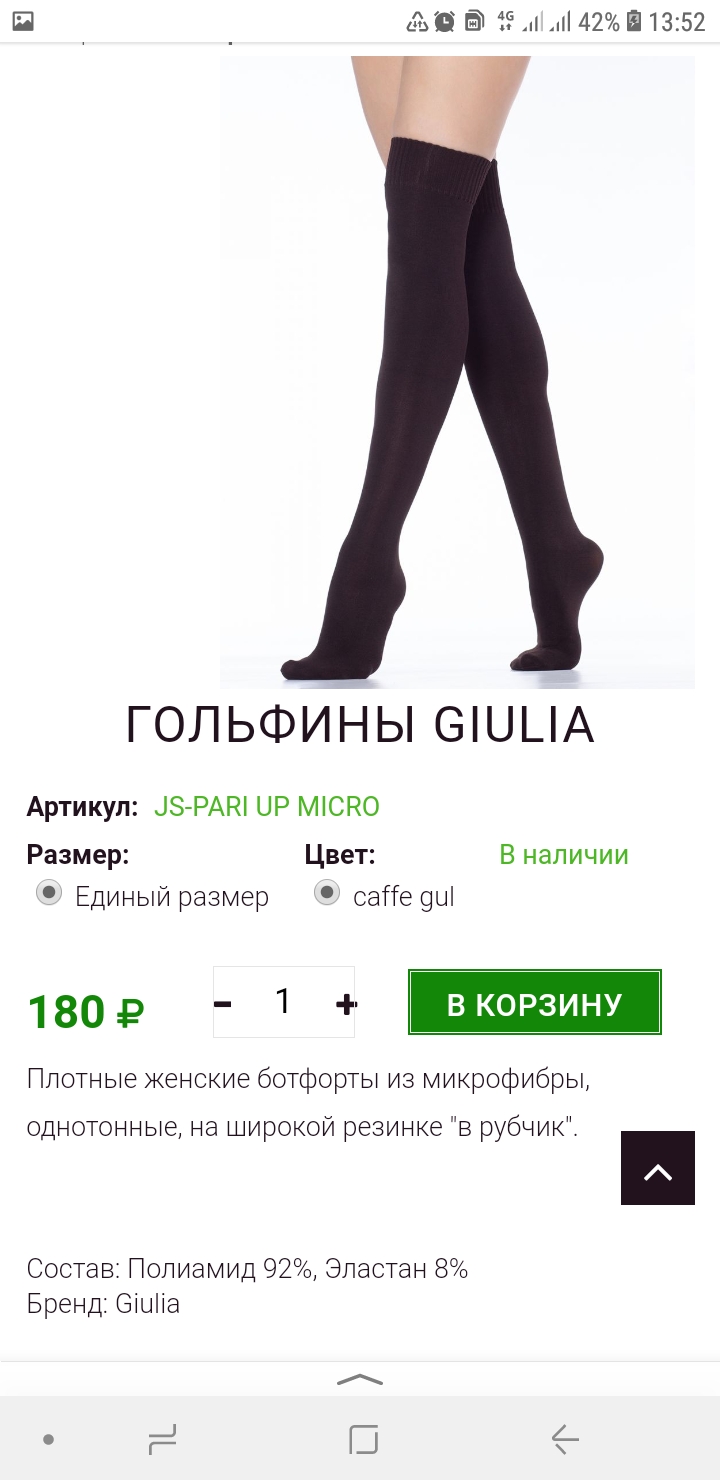This screenshot has width=720, height=1480.
Task: Increase quantity with the plus button
Action: 345,1003
